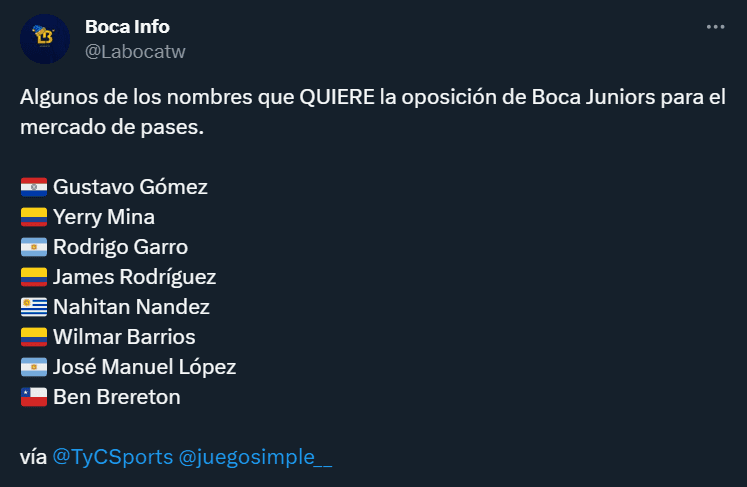Open the @Labocatw handle profile

point(135,52)
